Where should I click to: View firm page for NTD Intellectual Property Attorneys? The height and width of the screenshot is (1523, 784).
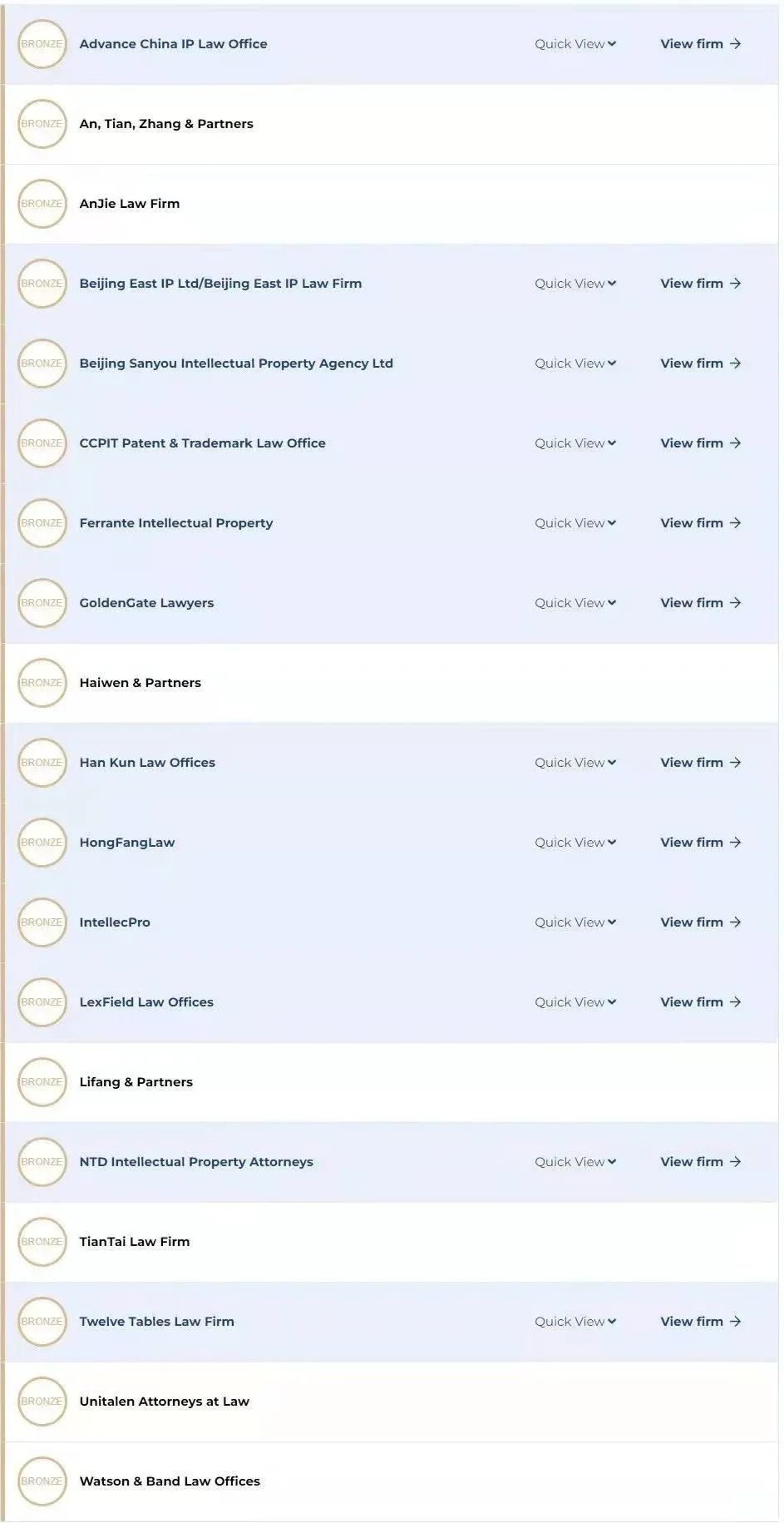click(700, 1162)
